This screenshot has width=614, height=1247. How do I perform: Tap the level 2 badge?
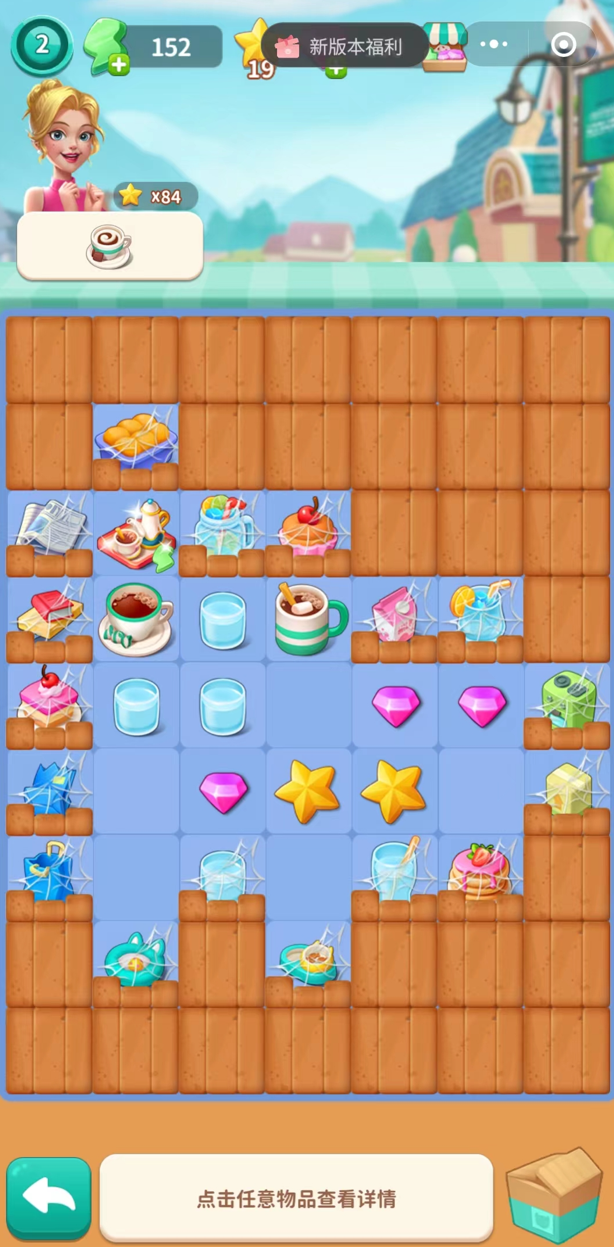[x=41, y=44]
